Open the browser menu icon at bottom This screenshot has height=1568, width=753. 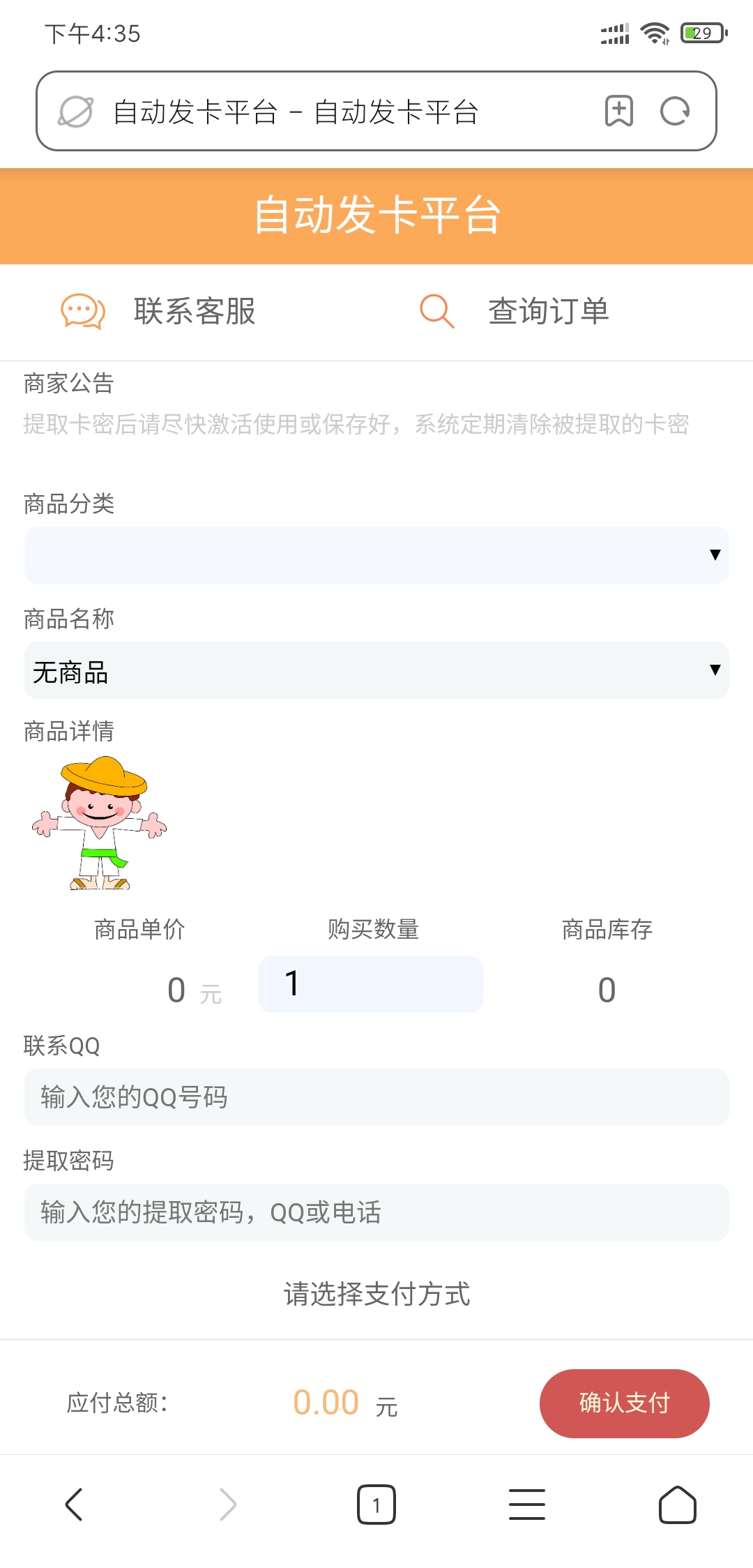coord(527,1505)
